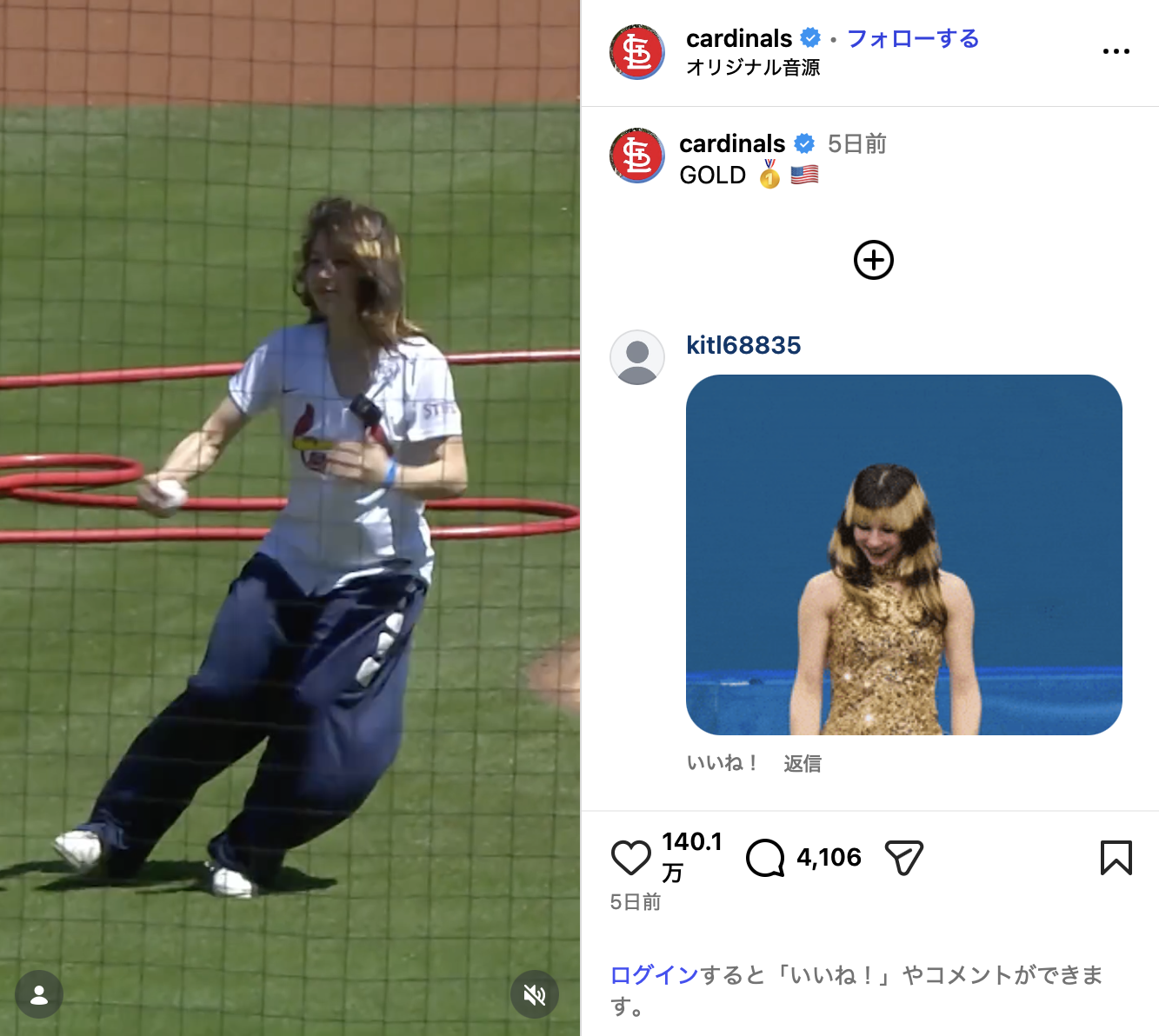Screen dimensions: 1159x1036
Task: Bookmark this post
Action: coord(1116,858)
